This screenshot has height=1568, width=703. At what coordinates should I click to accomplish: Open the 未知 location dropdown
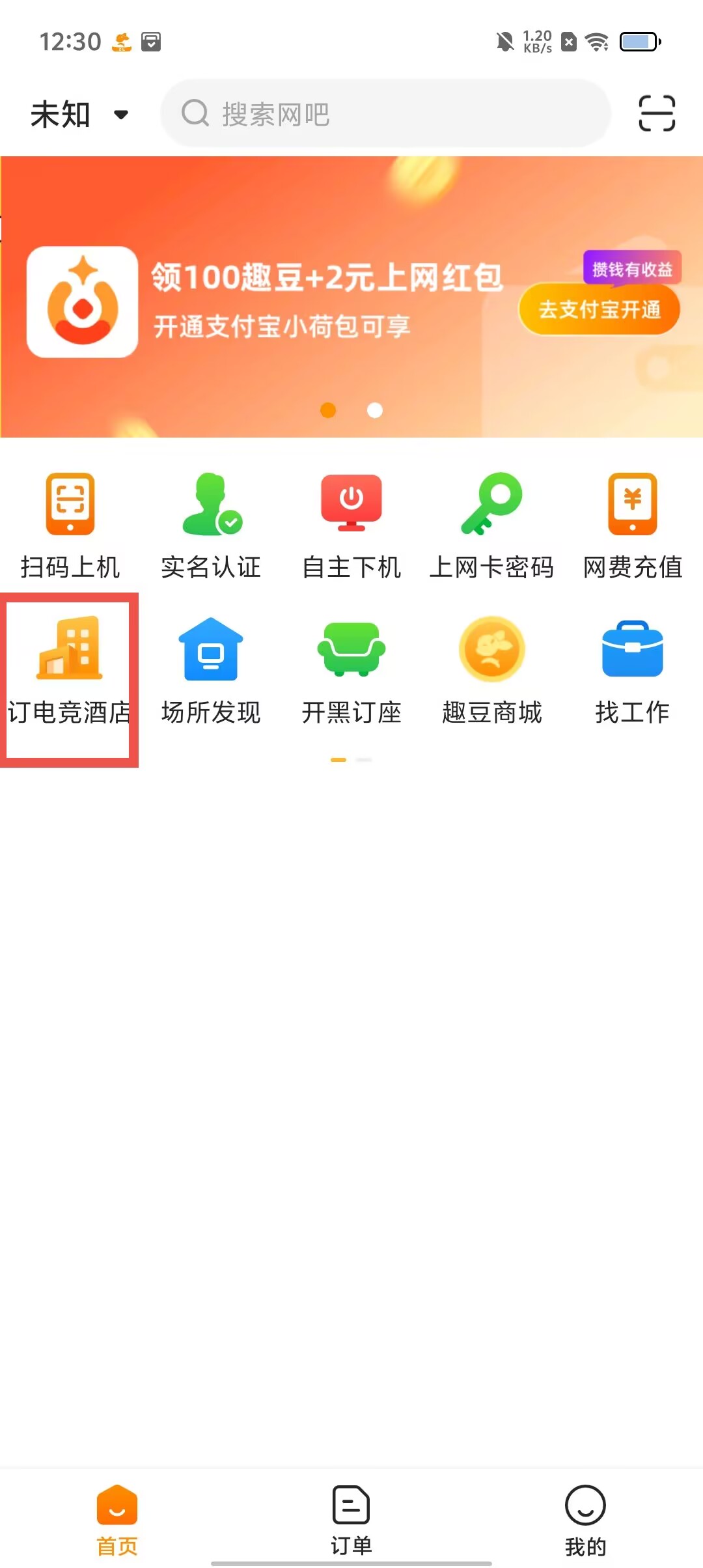(78, 115)
